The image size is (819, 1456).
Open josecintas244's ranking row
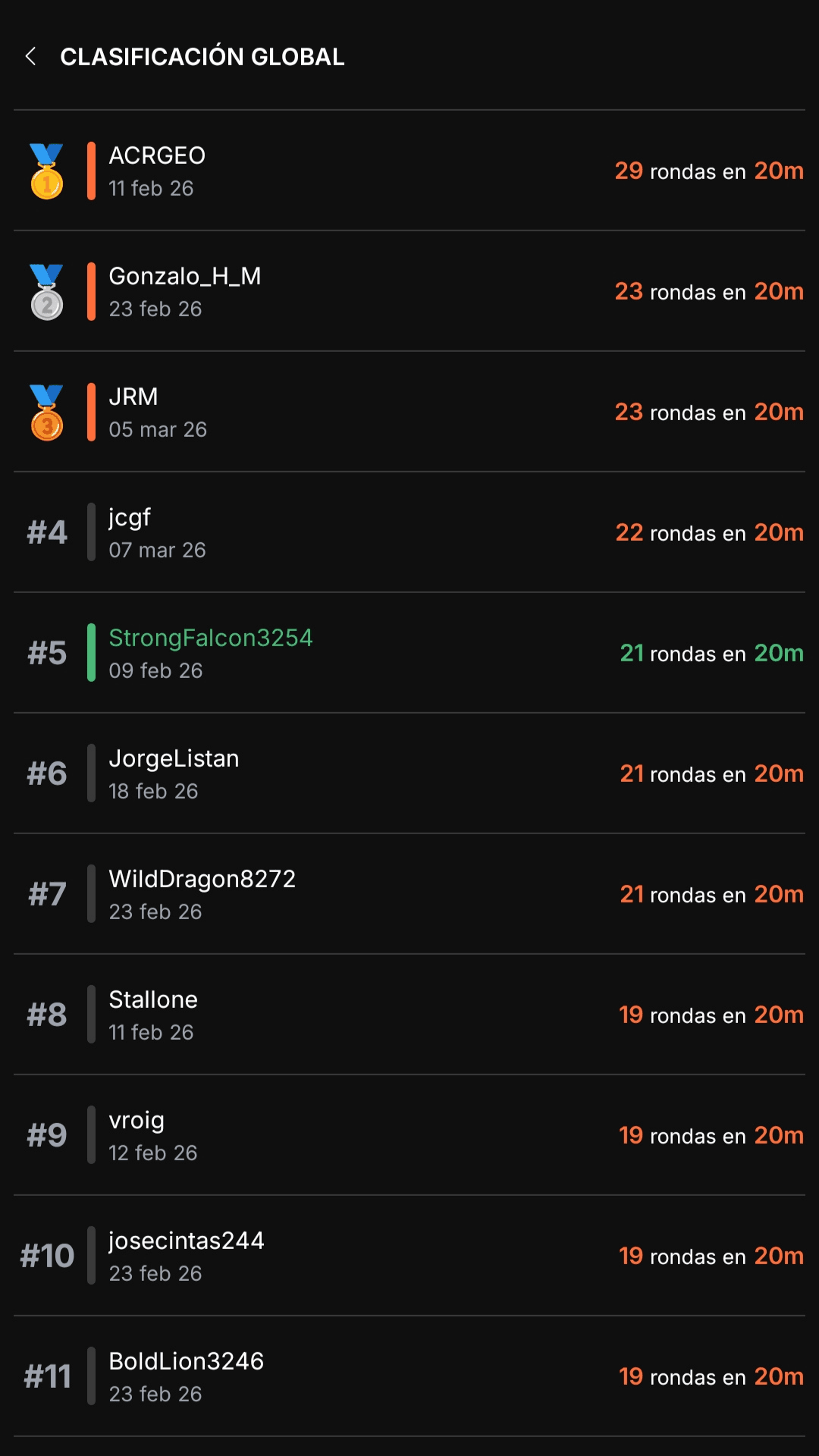(x=409, y=1256)
